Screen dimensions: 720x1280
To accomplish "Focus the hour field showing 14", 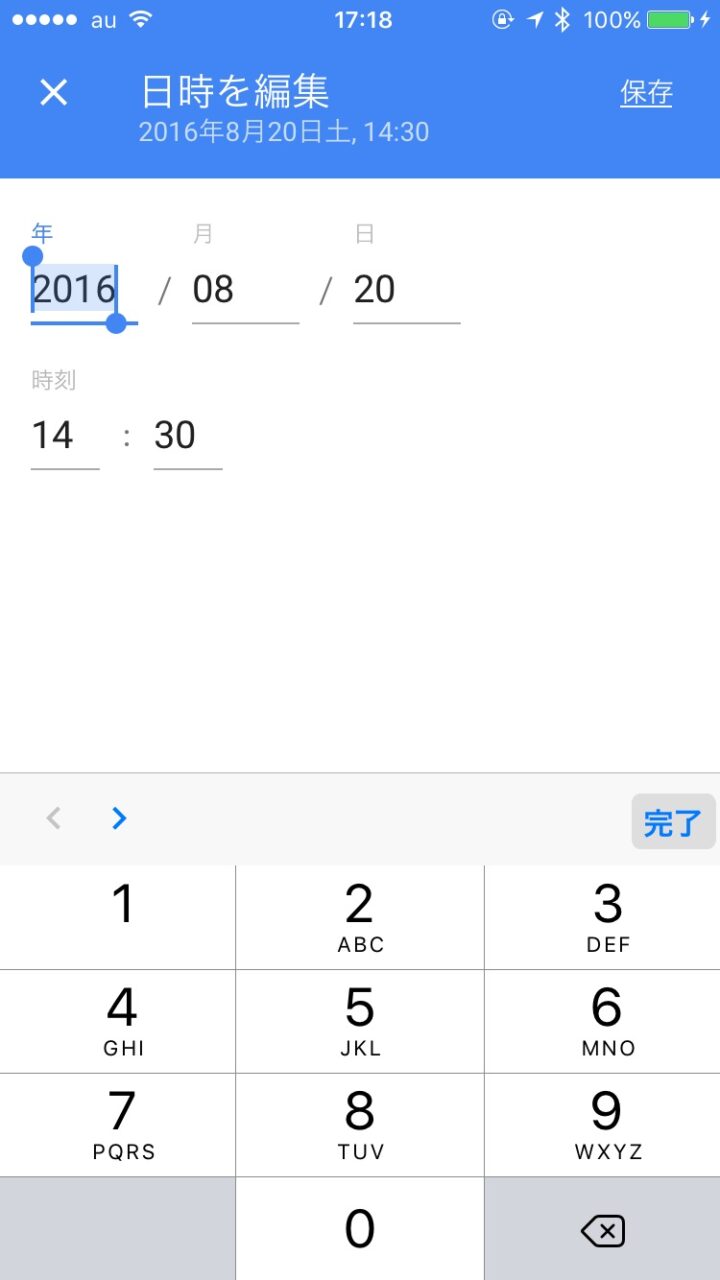I will pyautogui.click(x=64, y=436).
